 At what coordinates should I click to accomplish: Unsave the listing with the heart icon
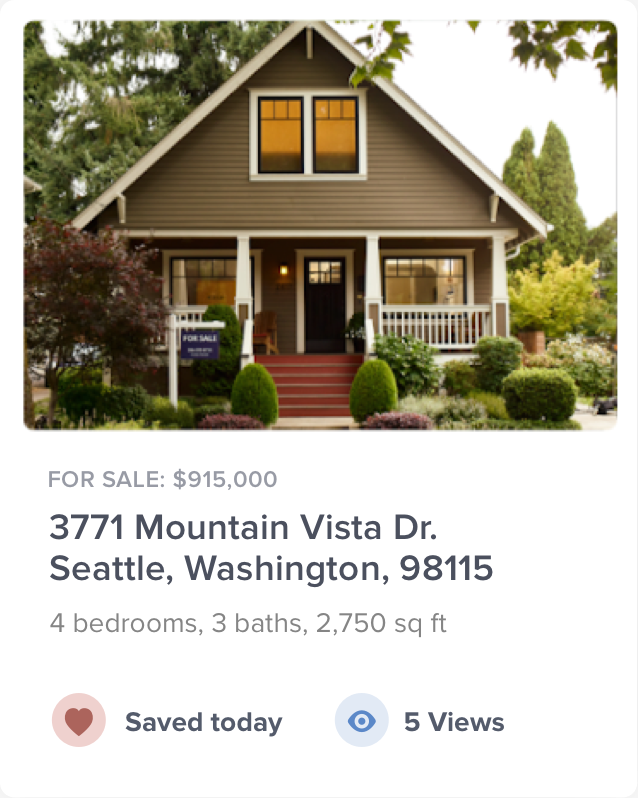79,721
